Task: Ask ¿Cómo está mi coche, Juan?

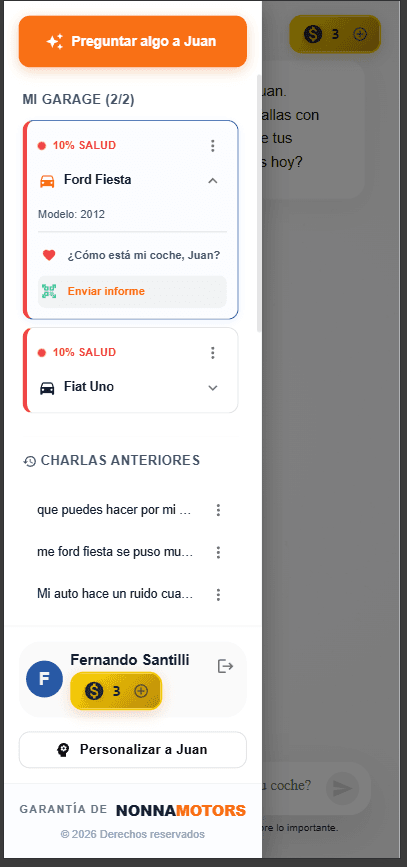Action: (132, 255)
